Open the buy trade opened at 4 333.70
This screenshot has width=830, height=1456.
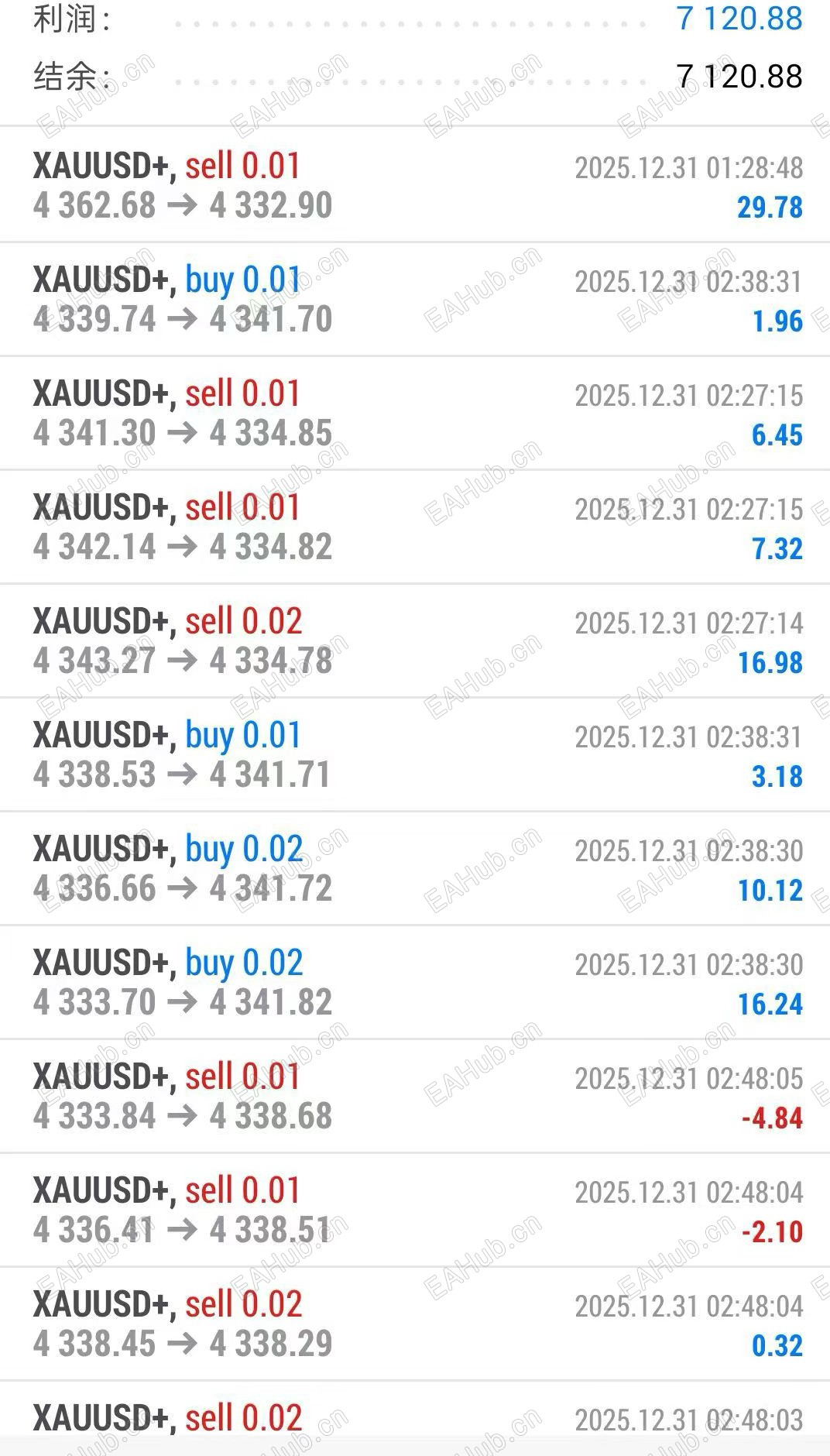415,983
